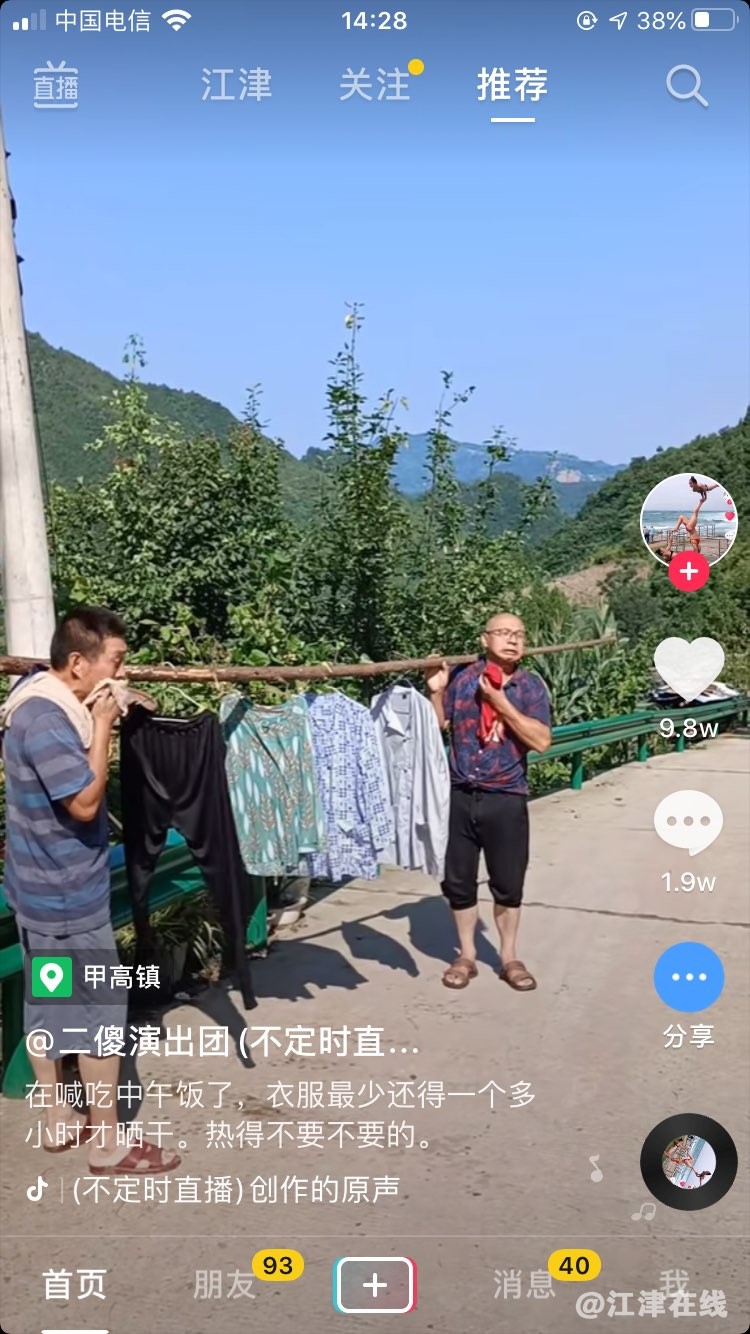Switch to the 关注 following tab
Viewport: 750px width, 1334px height.
375,85
